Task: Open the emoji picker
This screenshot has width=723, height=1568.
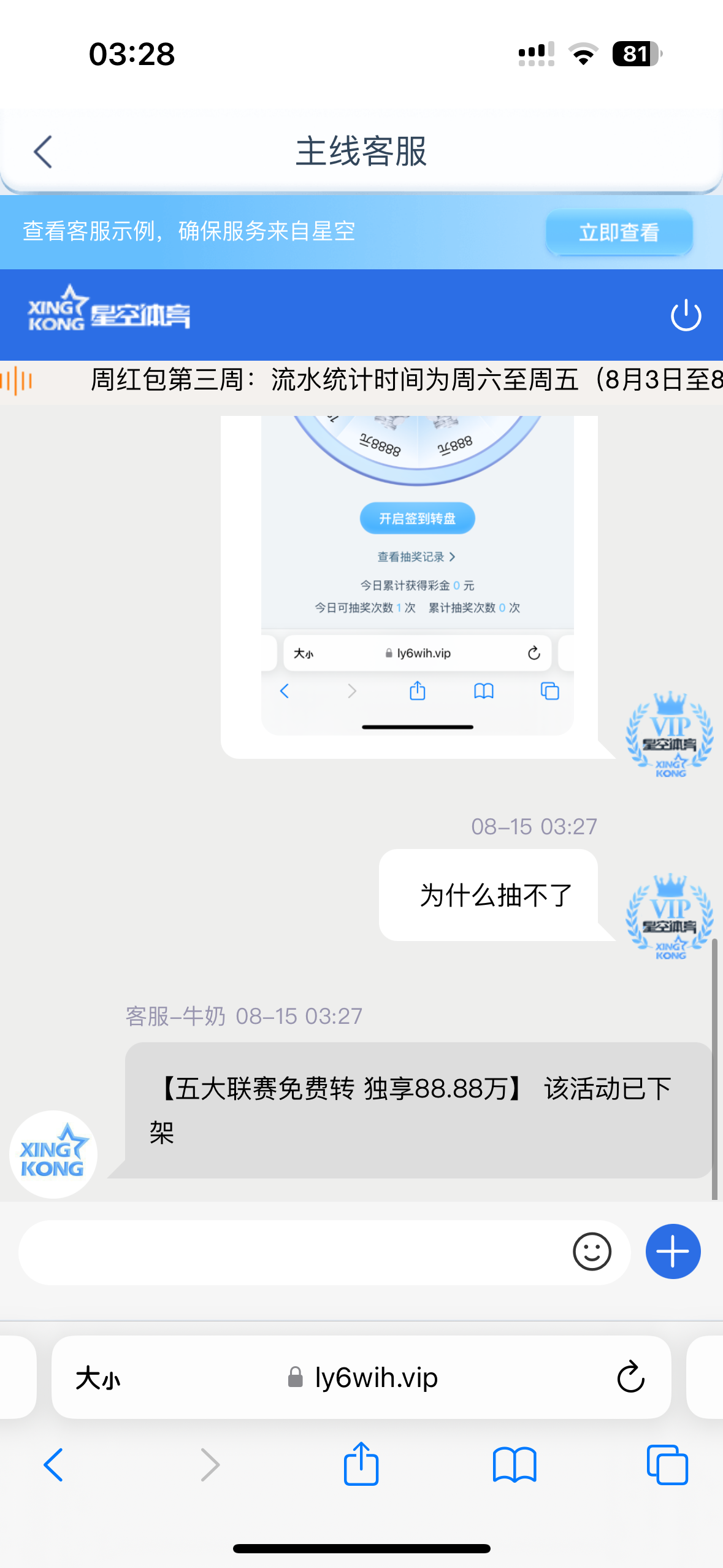Action: [x=592, y=1252]
